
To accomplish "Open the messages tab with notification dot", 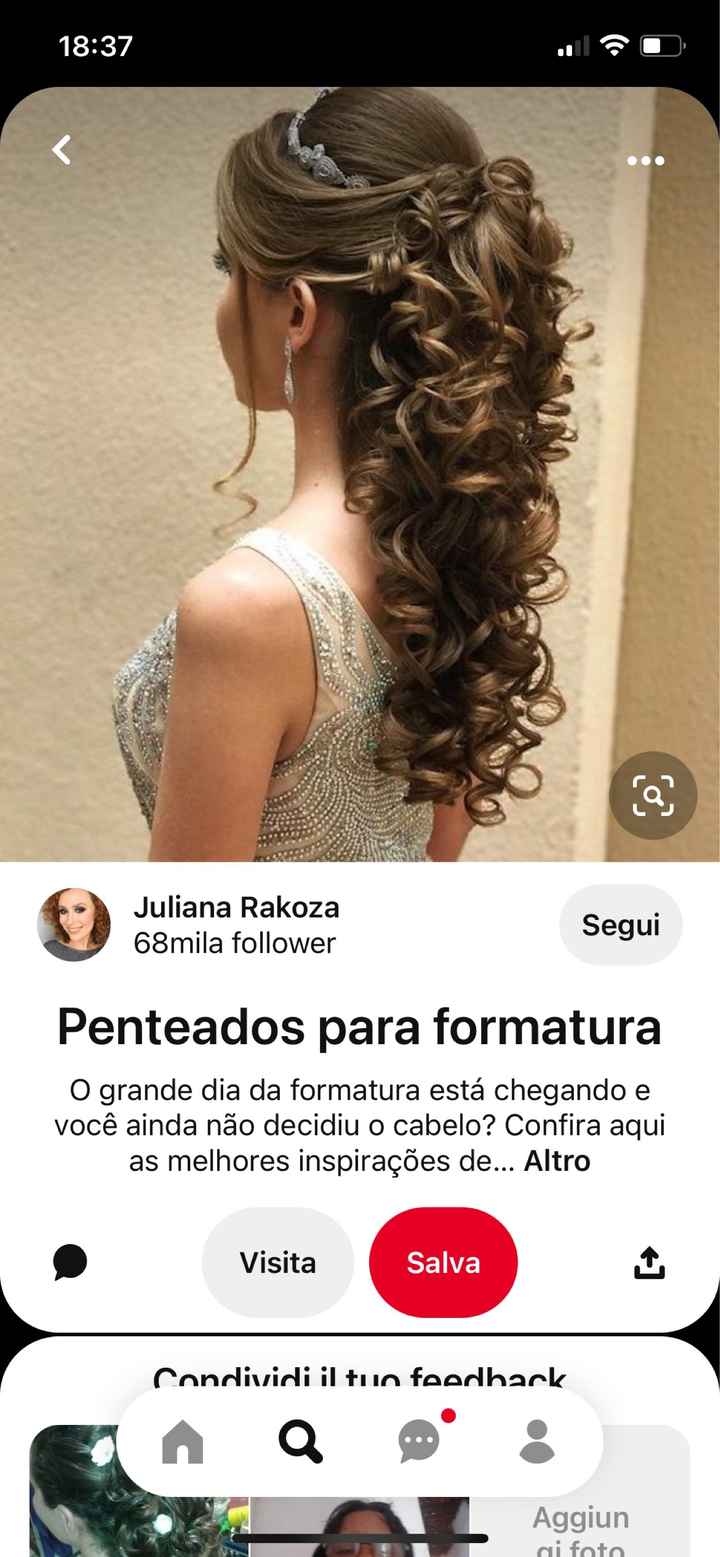I will (x=419, y=1442).
